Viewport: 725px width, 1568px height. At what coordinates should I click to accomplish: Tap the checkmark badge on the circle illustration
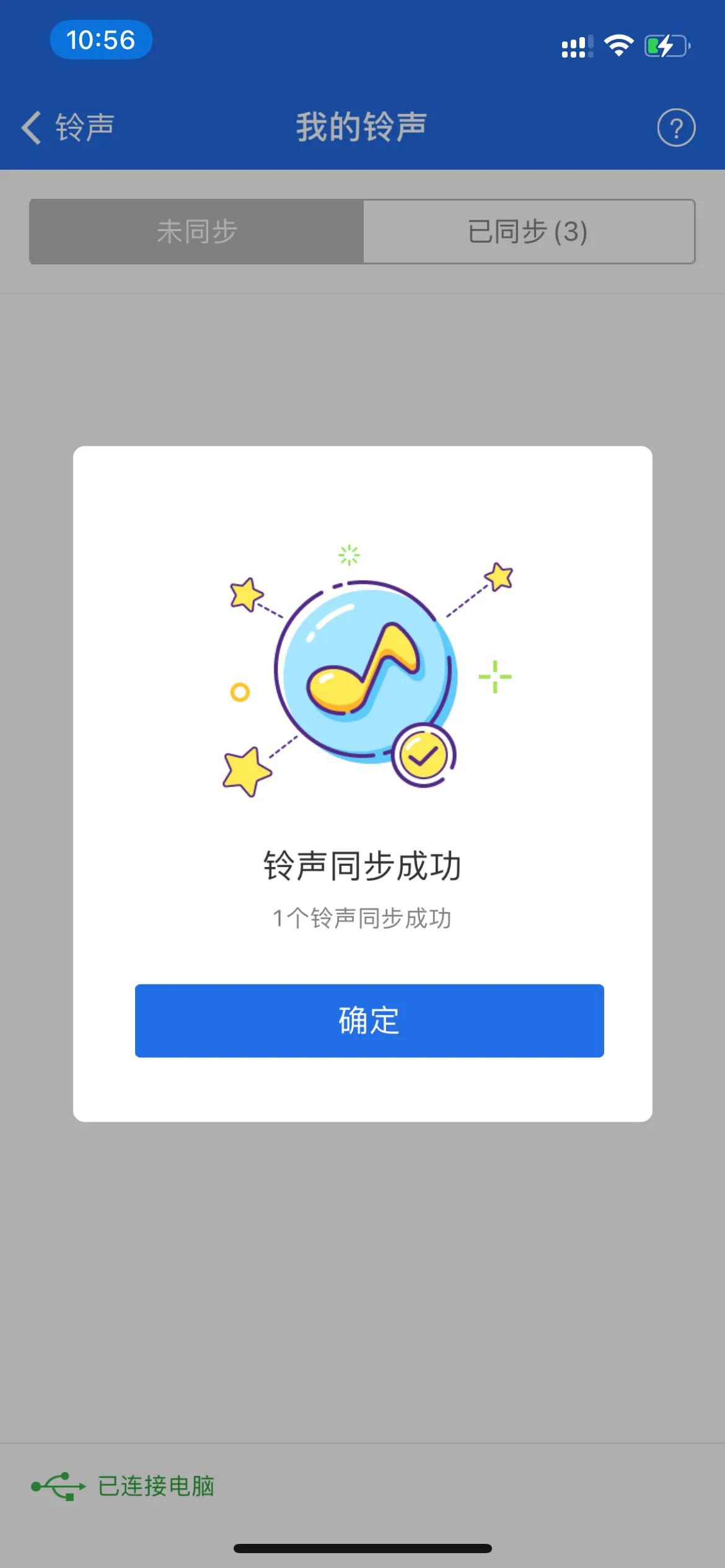pos(425,754)
